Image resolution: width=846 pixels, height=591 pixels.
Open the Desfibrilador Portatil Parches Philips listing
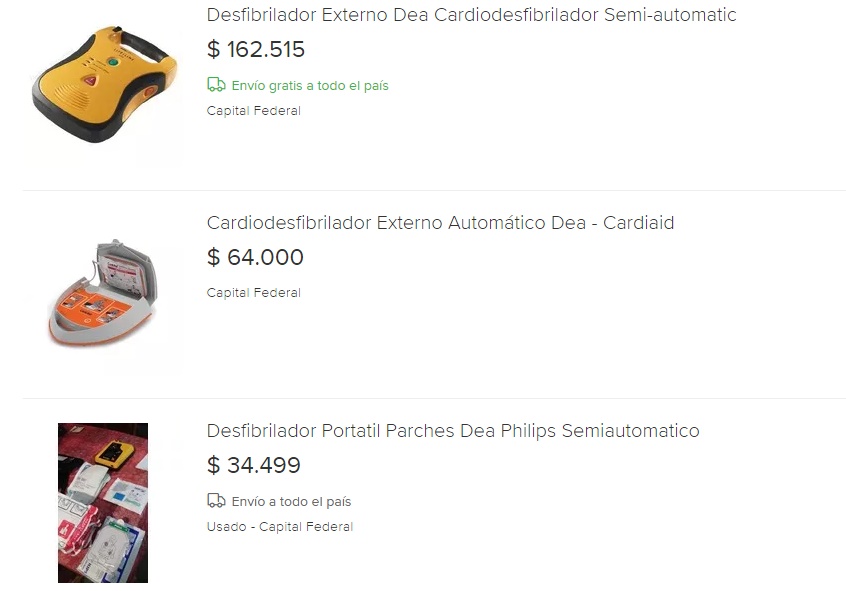(452, 431)
